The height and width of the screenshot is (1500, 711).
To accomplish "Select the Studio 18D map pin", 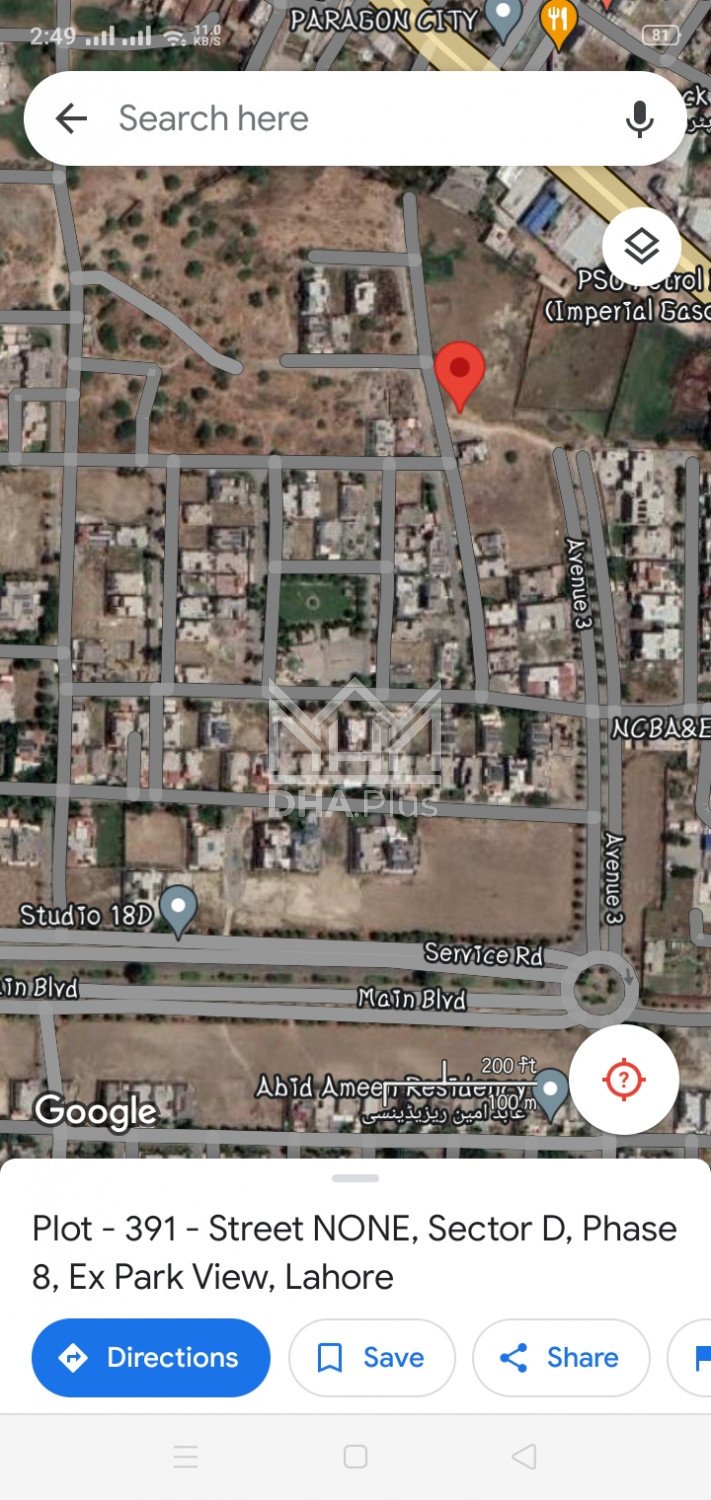I will (x=179, y=910).
